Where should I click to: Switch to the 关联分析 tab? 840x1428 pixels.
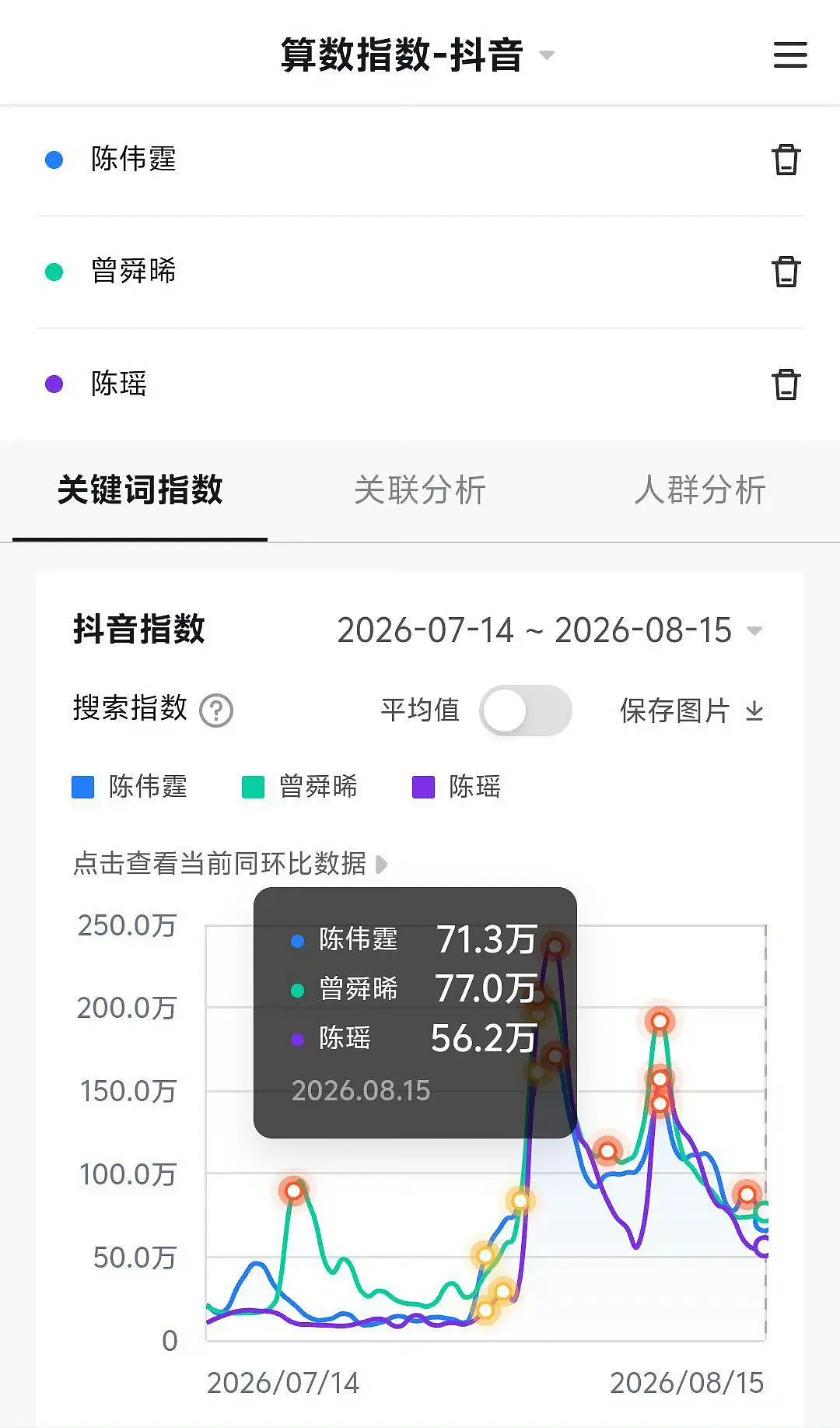(x=420, y=490)
